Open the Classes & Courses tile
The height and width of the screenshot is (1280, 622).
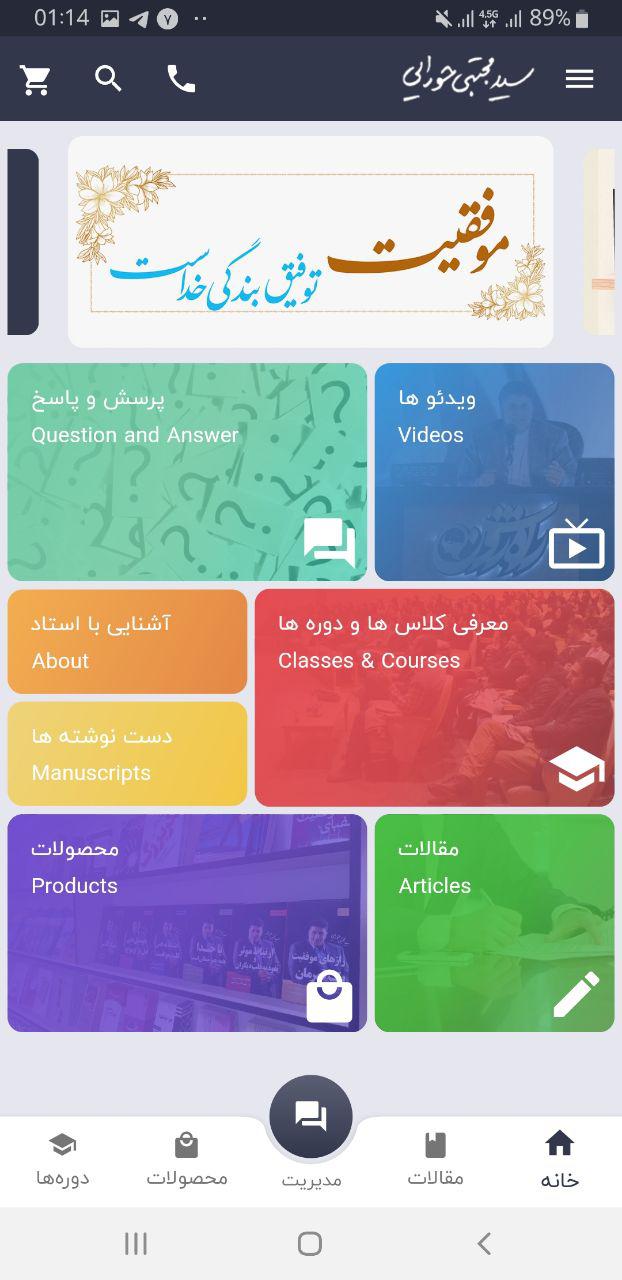434,697
